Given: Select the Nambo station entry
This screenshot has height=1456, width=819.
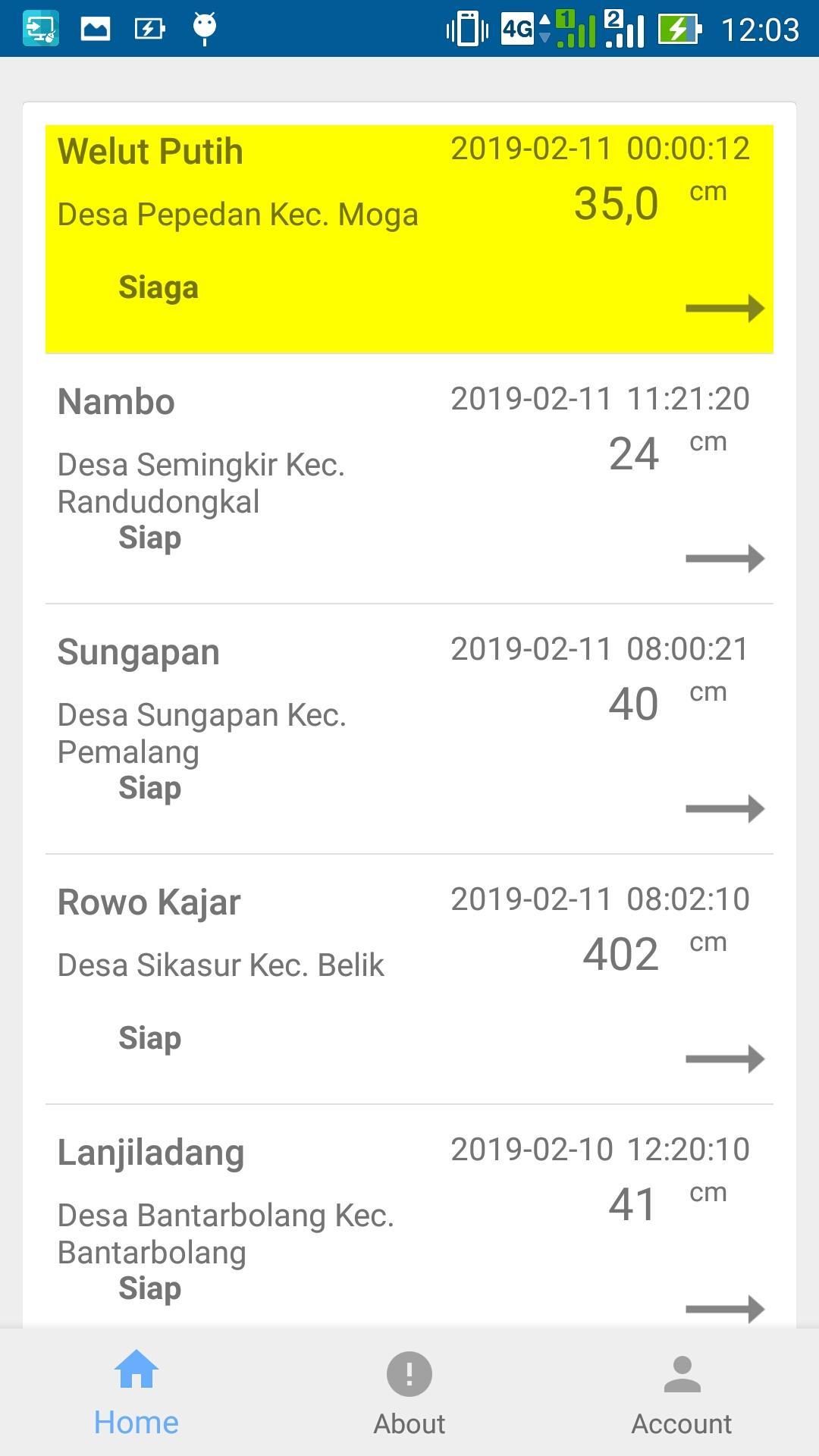Looking at the screenshot, I should coord(409,478).
